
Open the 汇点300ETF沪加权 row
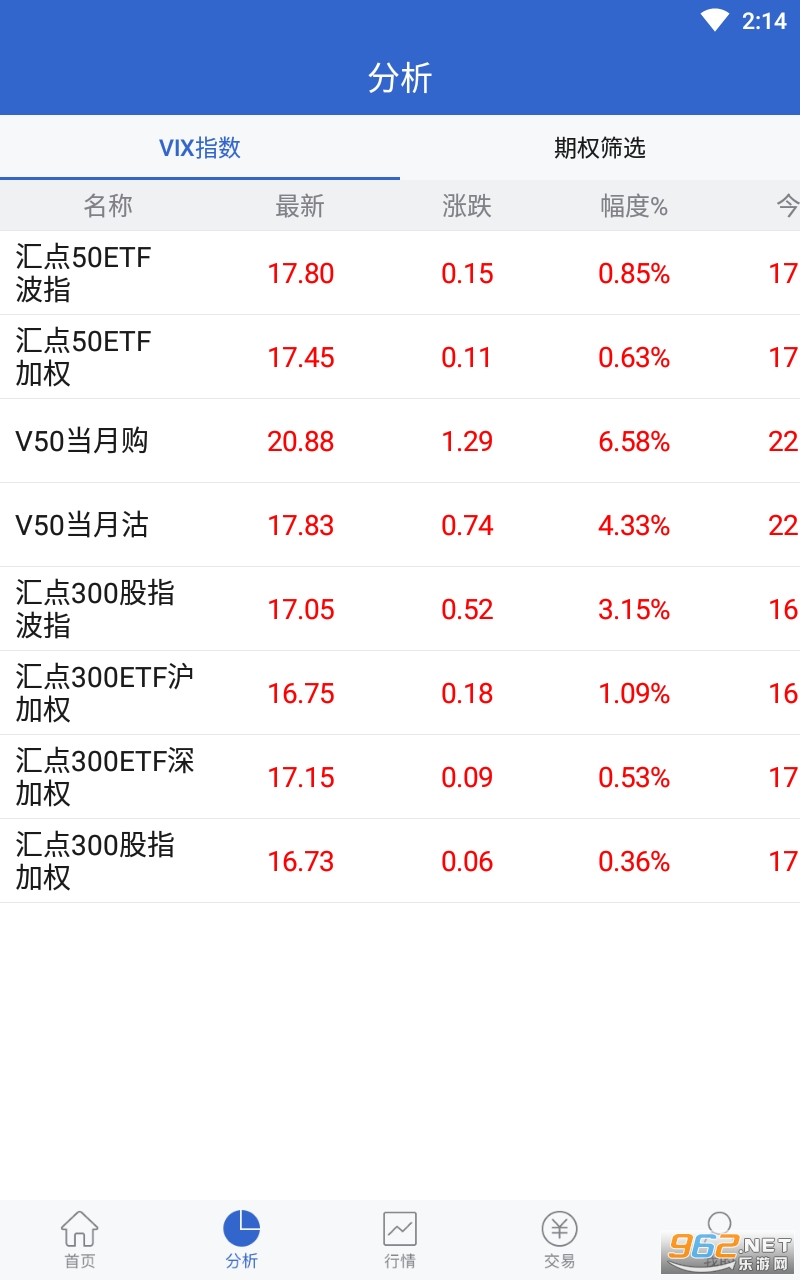click(400, 693)
